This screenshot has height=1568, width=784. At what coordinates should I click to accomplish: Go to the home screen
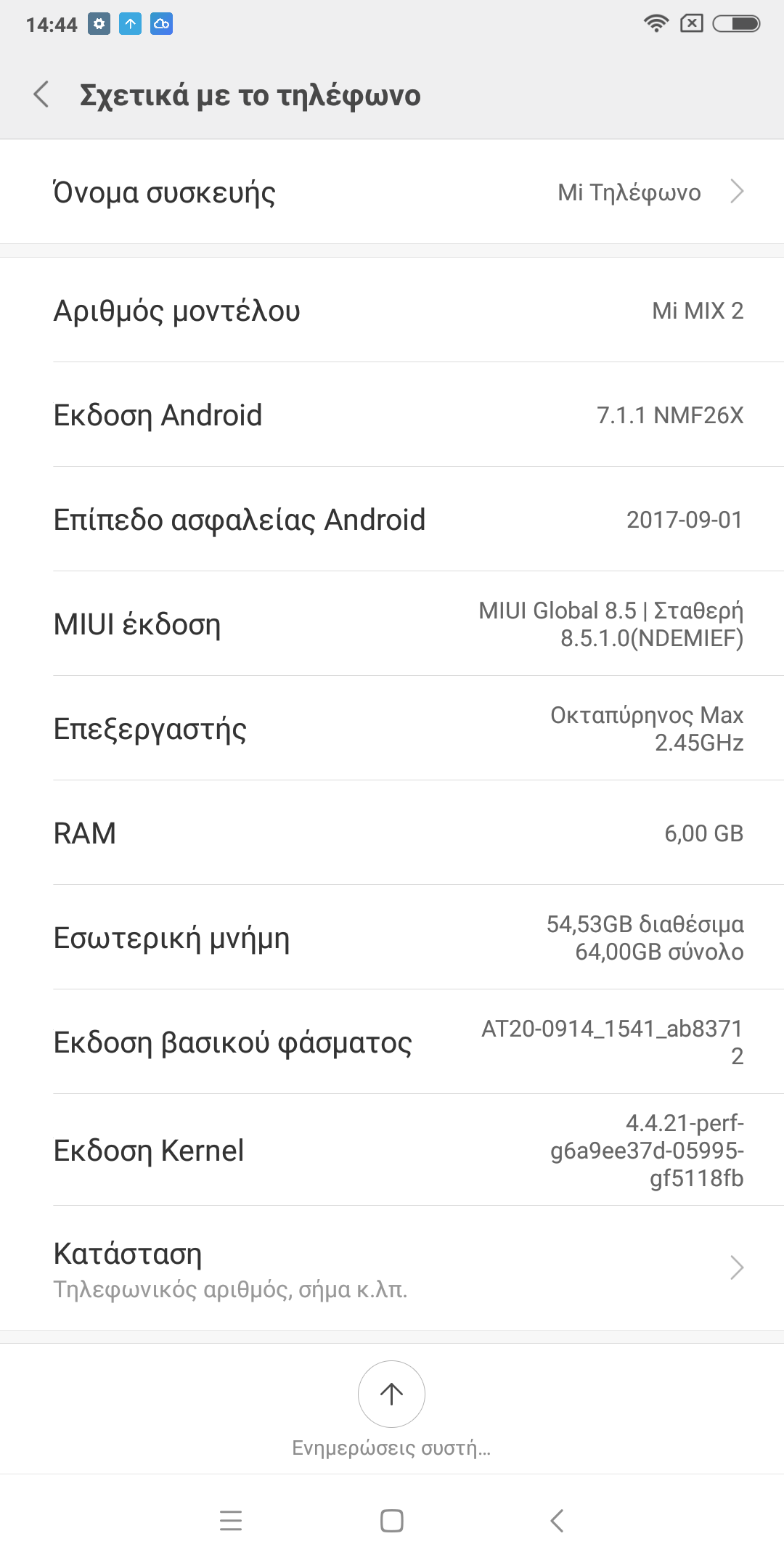coord(392,1520)
